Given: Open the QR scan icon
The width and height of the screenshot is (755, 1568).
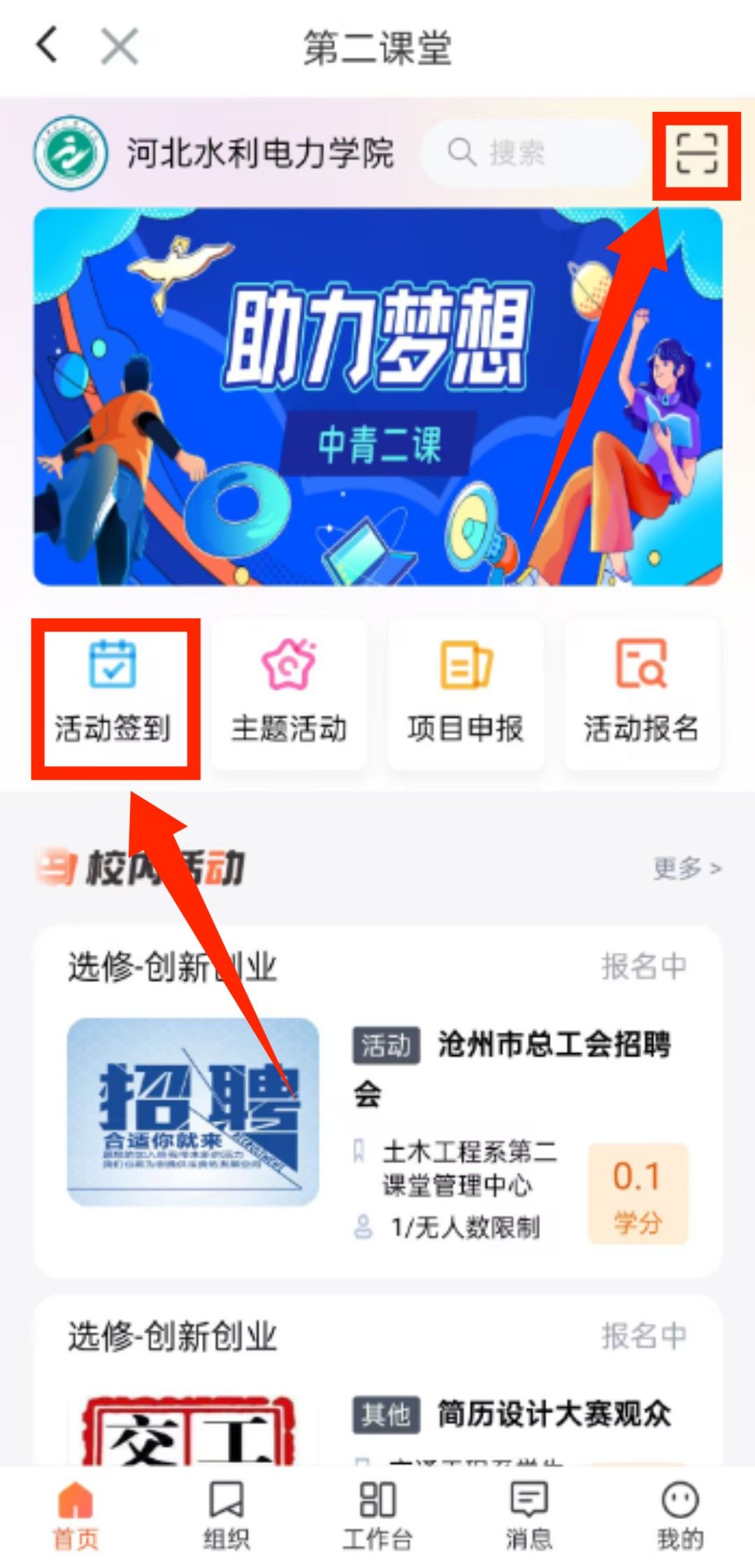Looking at the screenshot, I should (696, 154).
